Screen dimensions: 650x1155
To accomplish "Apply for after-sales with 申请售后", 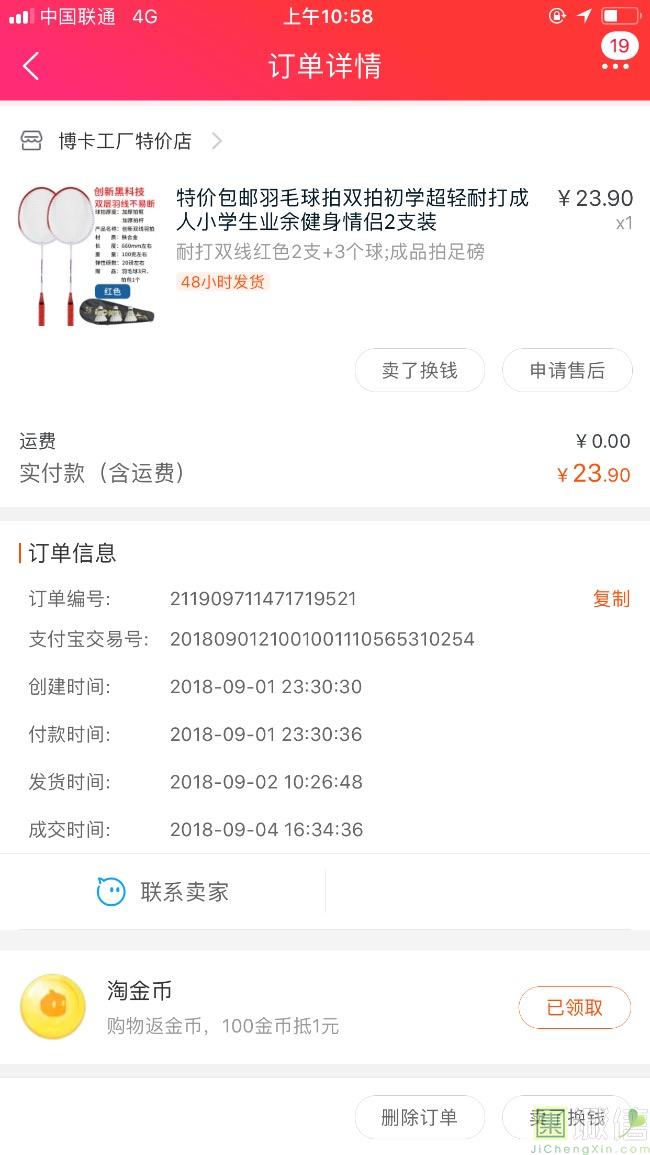I will tap(567, 370).
